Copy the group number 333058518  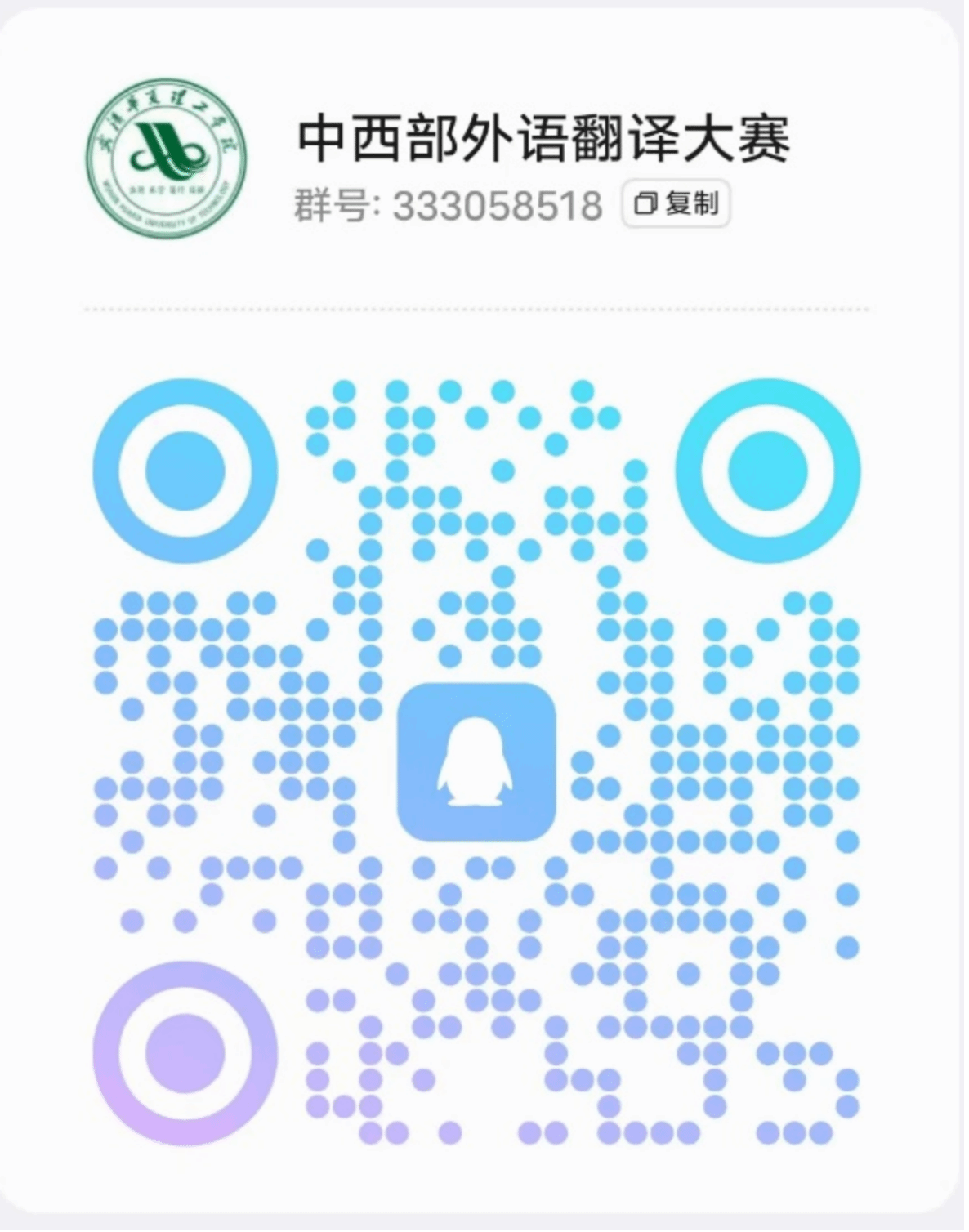pos(676,203)
